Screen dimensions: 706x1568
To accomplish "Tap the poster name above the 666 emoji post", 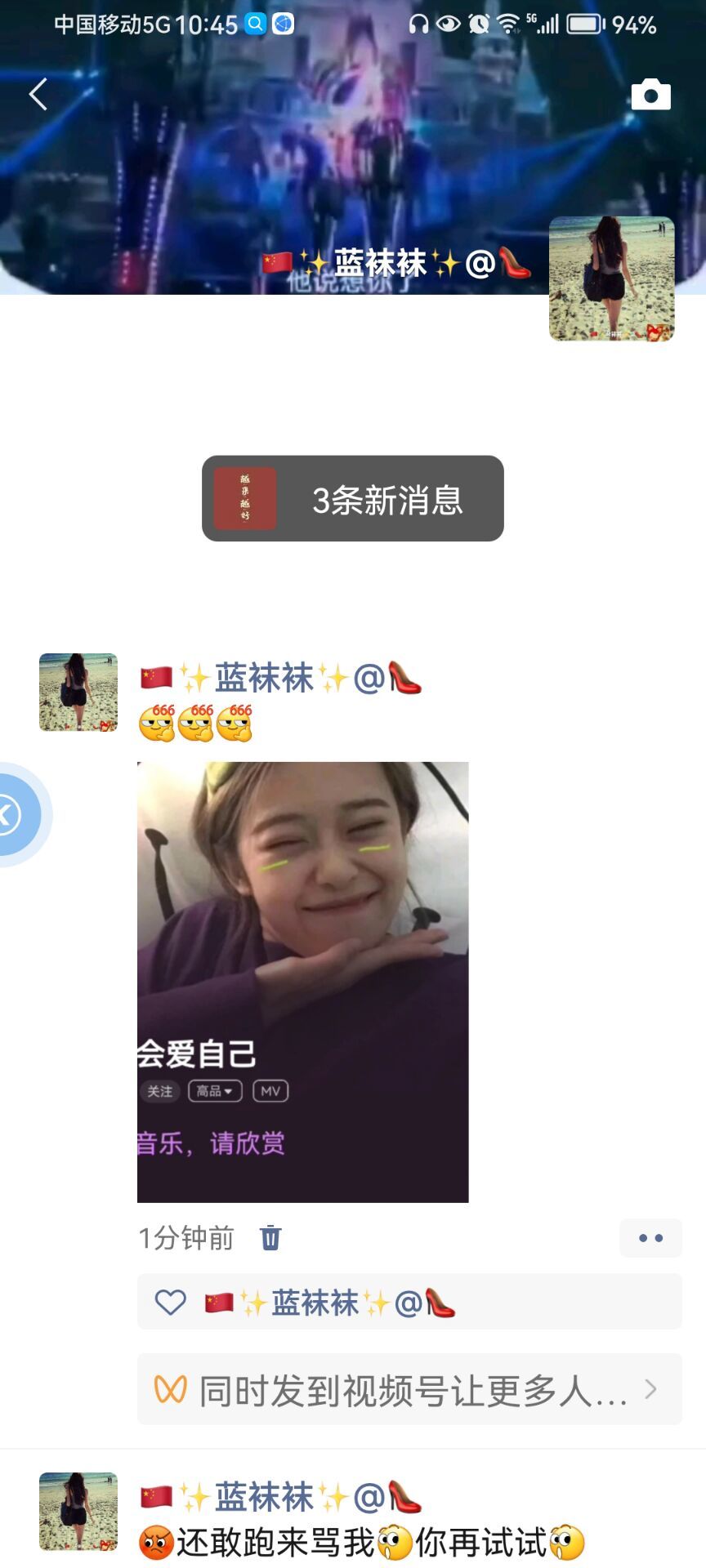I will 265,678.
